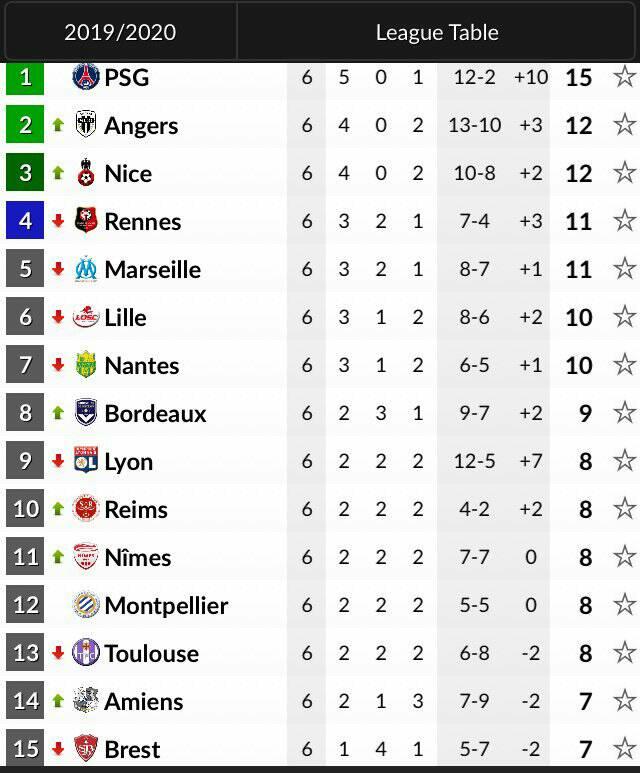Star Angers as a favorite team

pos(624,124)
